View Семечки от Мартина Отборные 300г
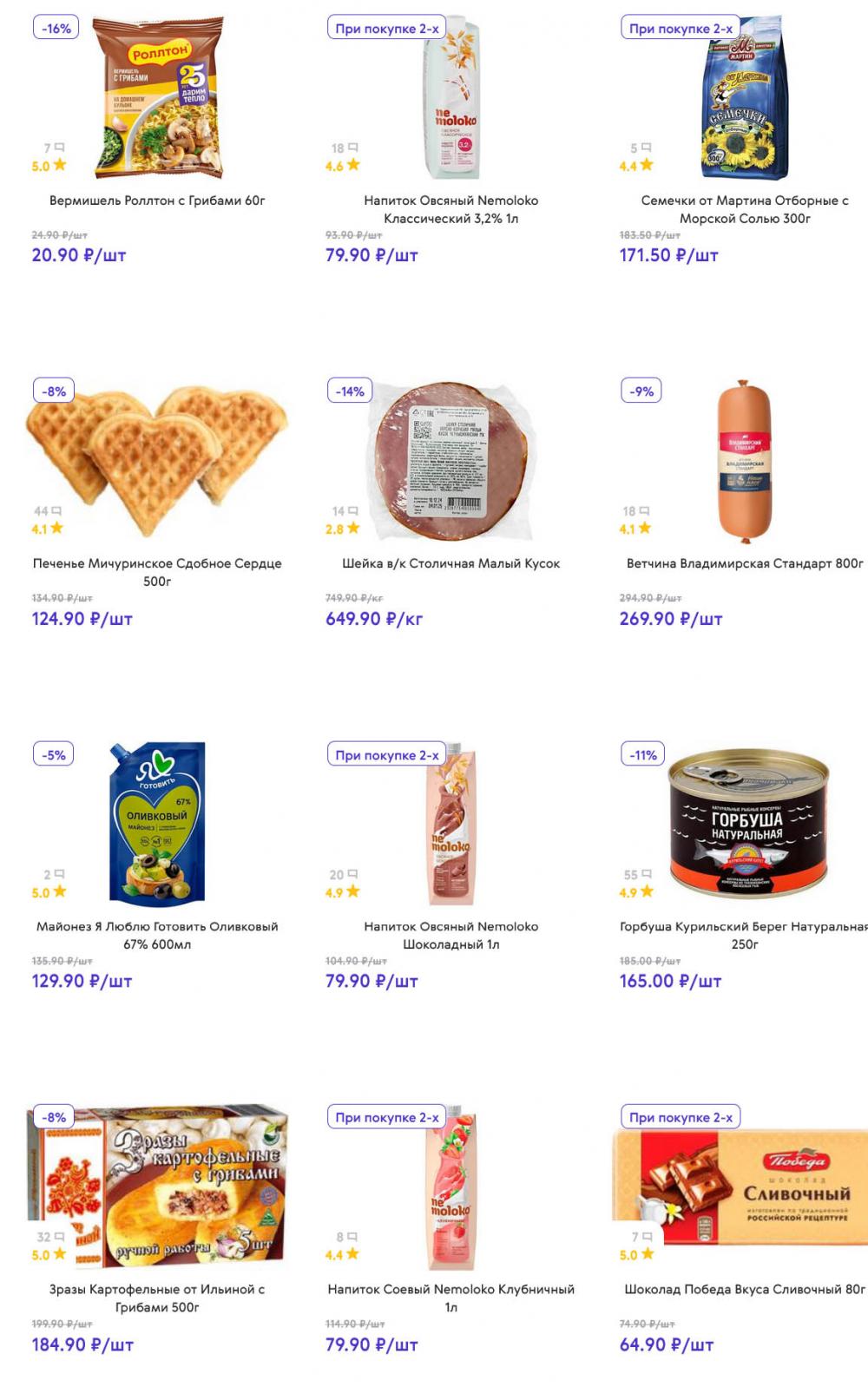Screen dimensions: 868x1387 click(x=745, y=209)
